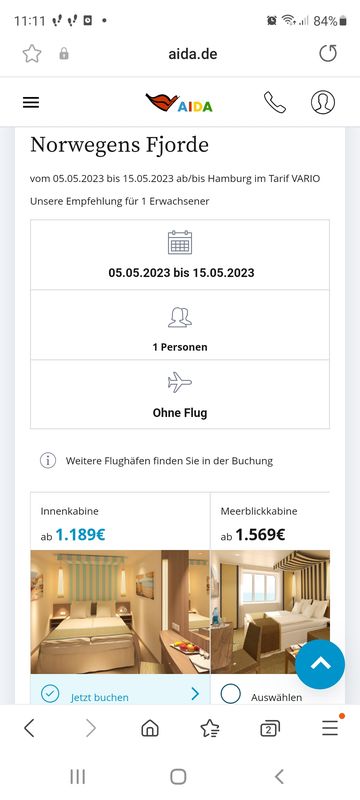Reload the aida.de page

tap(328, 53)
